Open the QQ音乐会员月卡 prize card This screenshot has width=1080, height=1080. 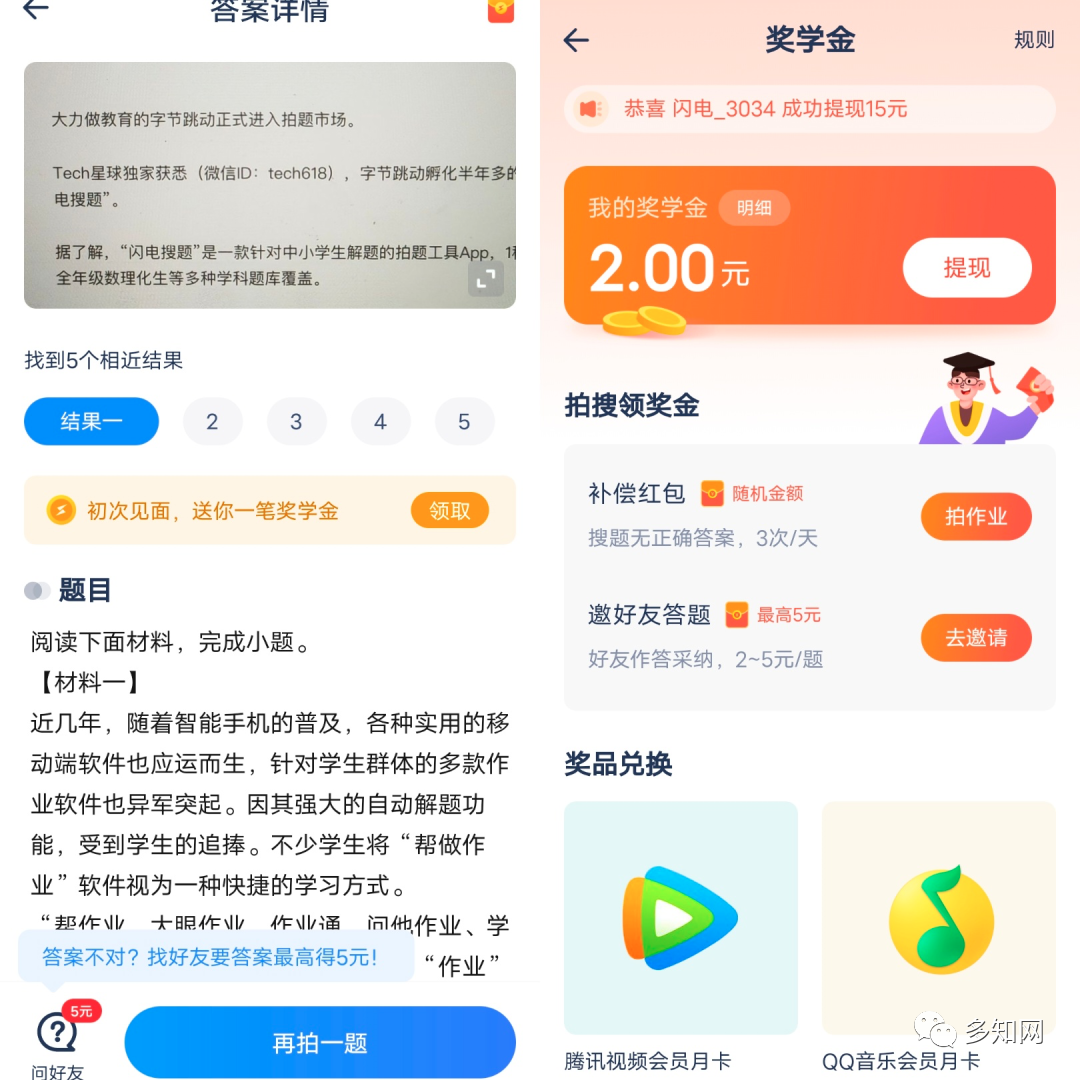coord(938,918)
